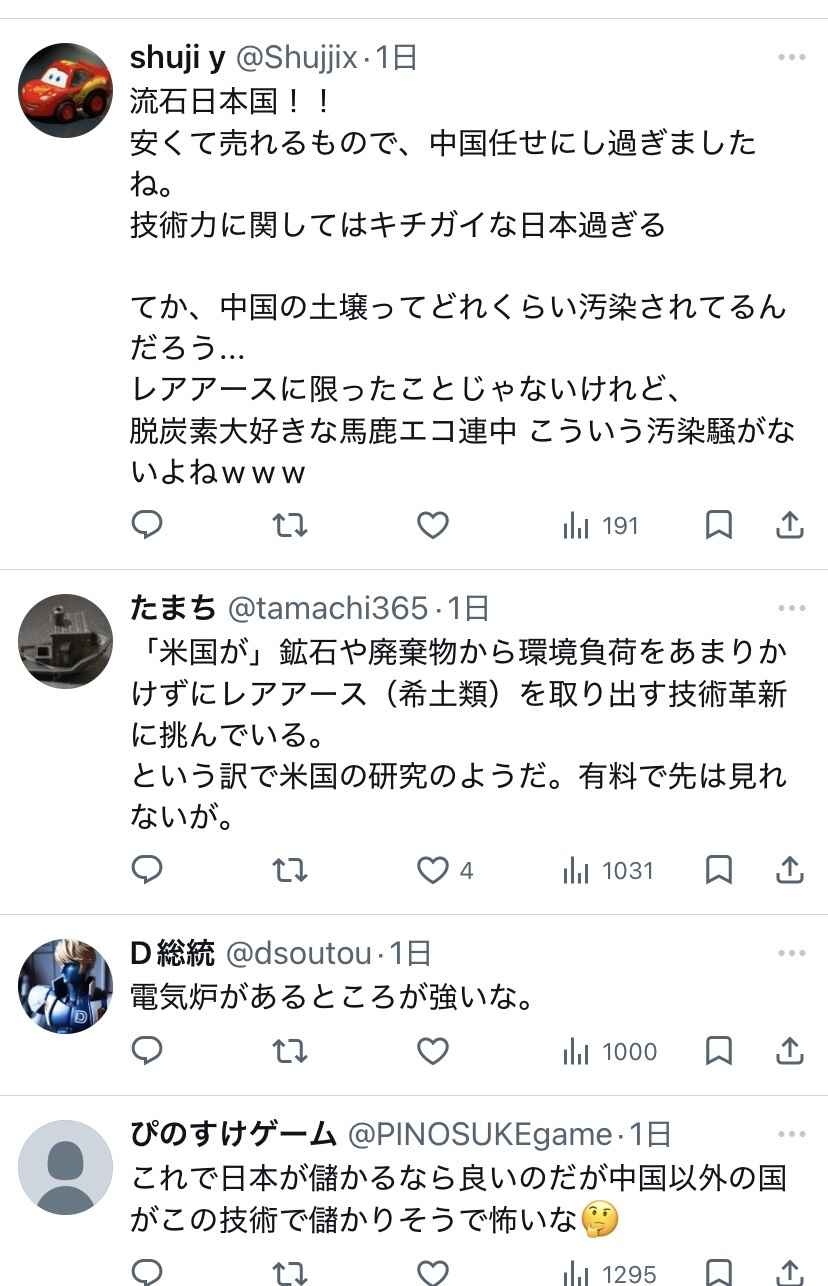The width and height of the screenshot is (828, 1286).
Task: Like shuji y's post
Action: coord(432,525)
